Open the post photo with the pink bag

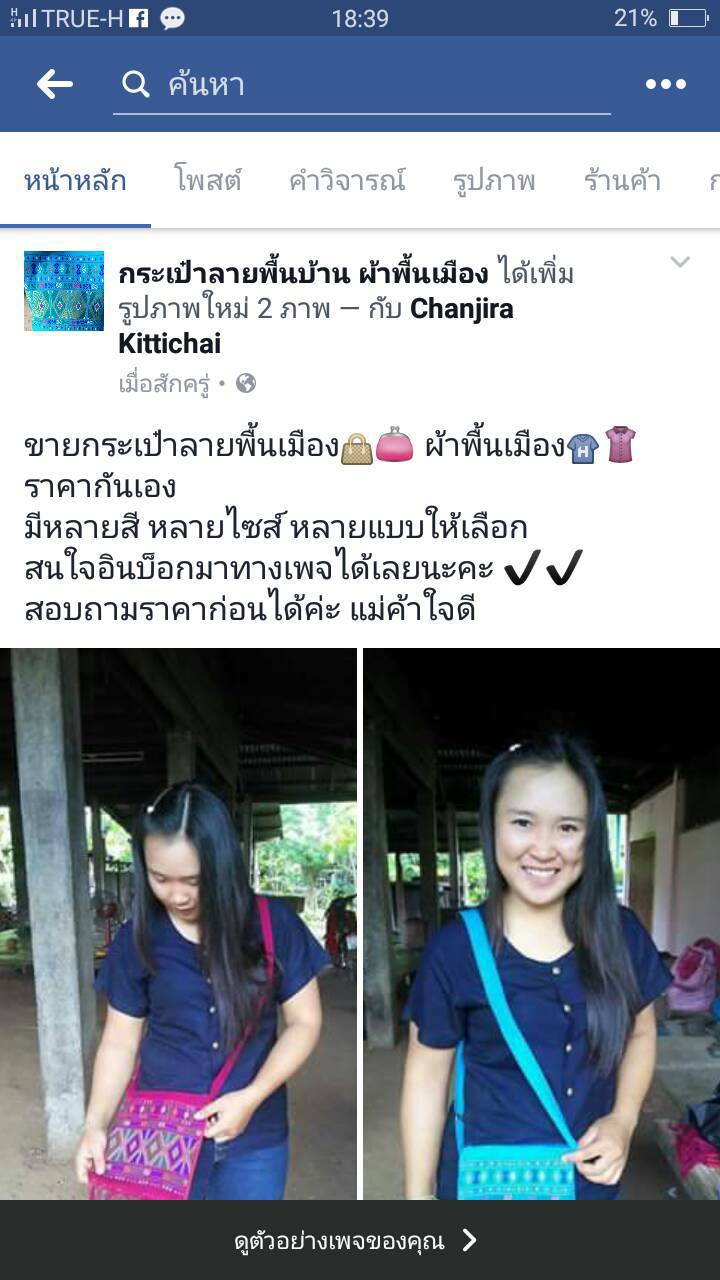(x=178, y=924)
